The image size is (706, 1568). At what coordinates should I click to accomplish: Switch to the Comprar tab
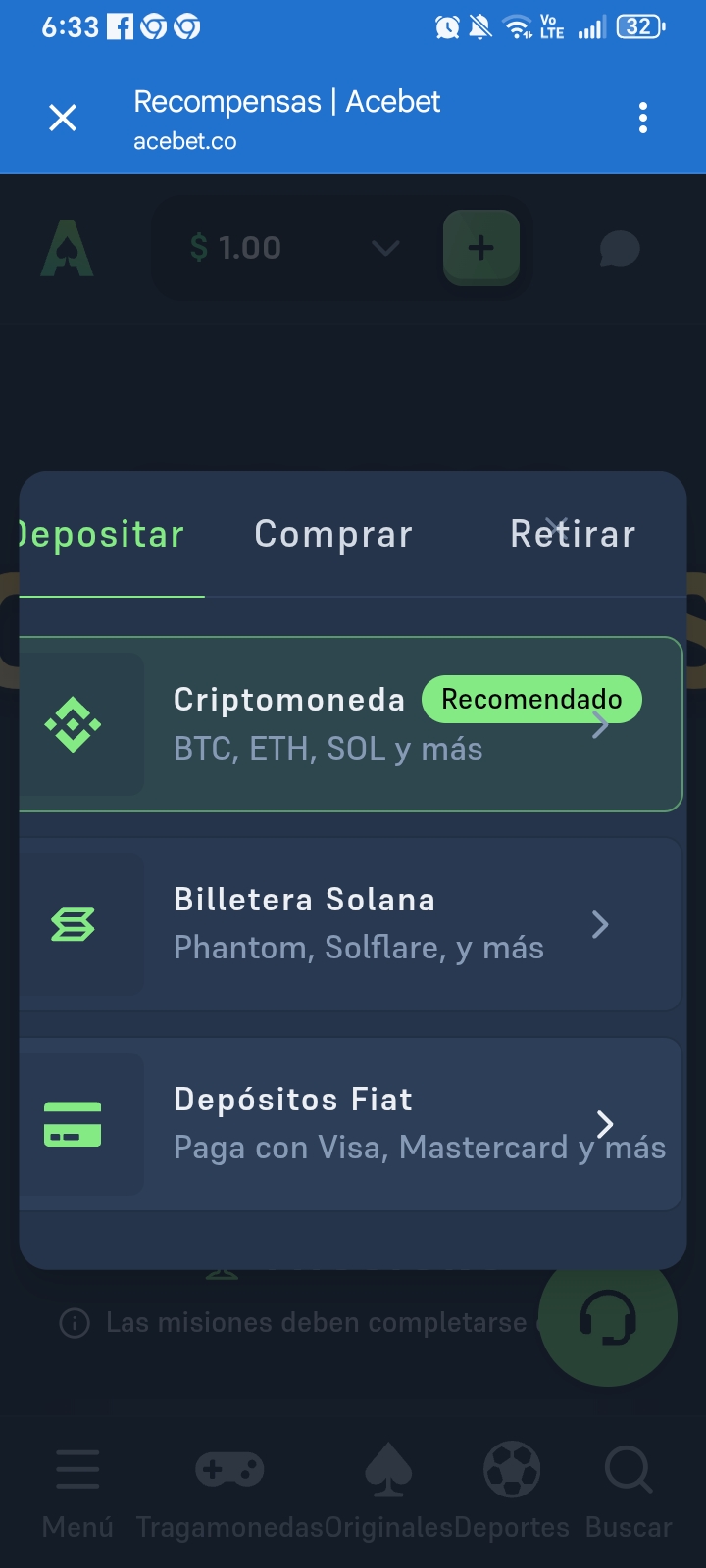click(333, 535)
